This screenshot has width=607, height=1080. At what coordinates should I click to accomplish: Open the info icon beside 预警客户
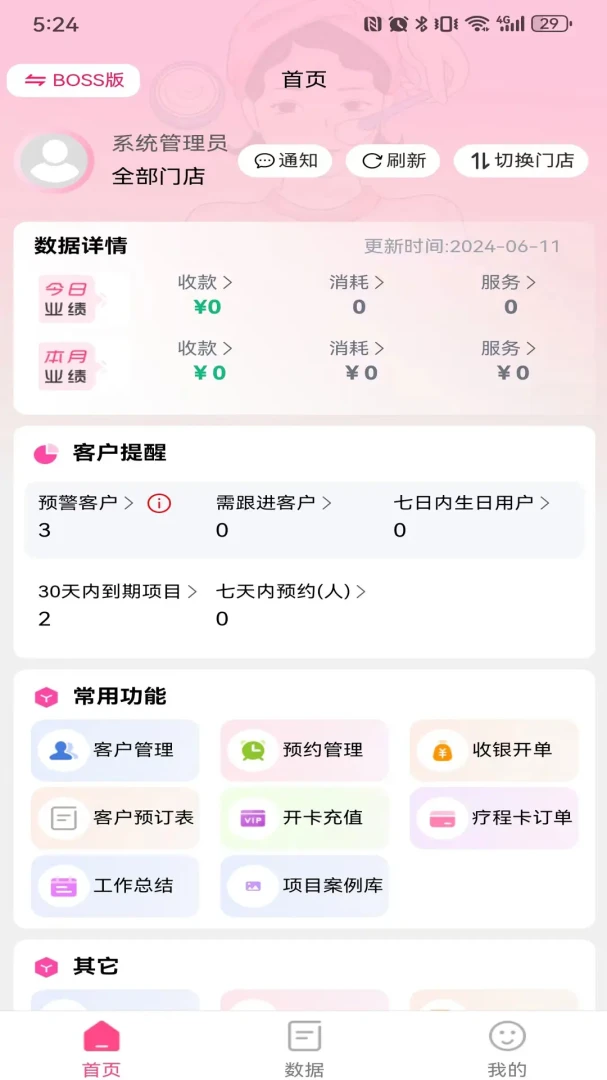point(159,503)
